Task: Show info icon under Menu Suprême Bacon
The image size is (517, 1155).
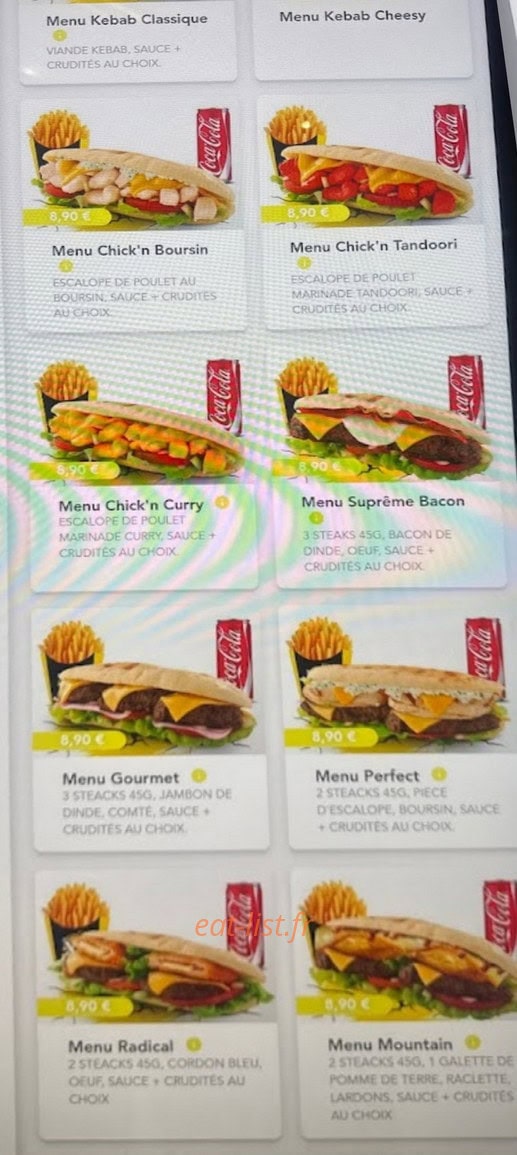Action: click(x=316, y=519)
